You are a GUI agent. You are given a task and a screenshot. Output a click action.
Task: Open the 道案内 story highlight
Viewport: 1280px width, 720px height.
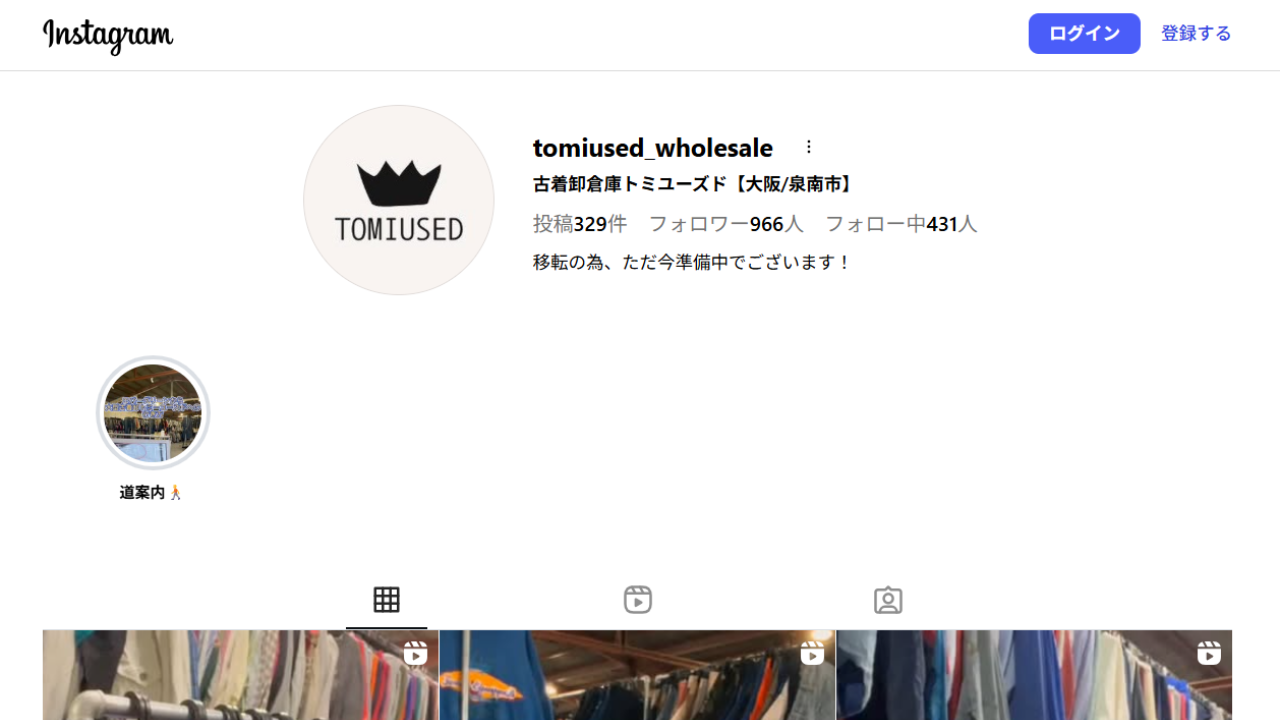153,413
